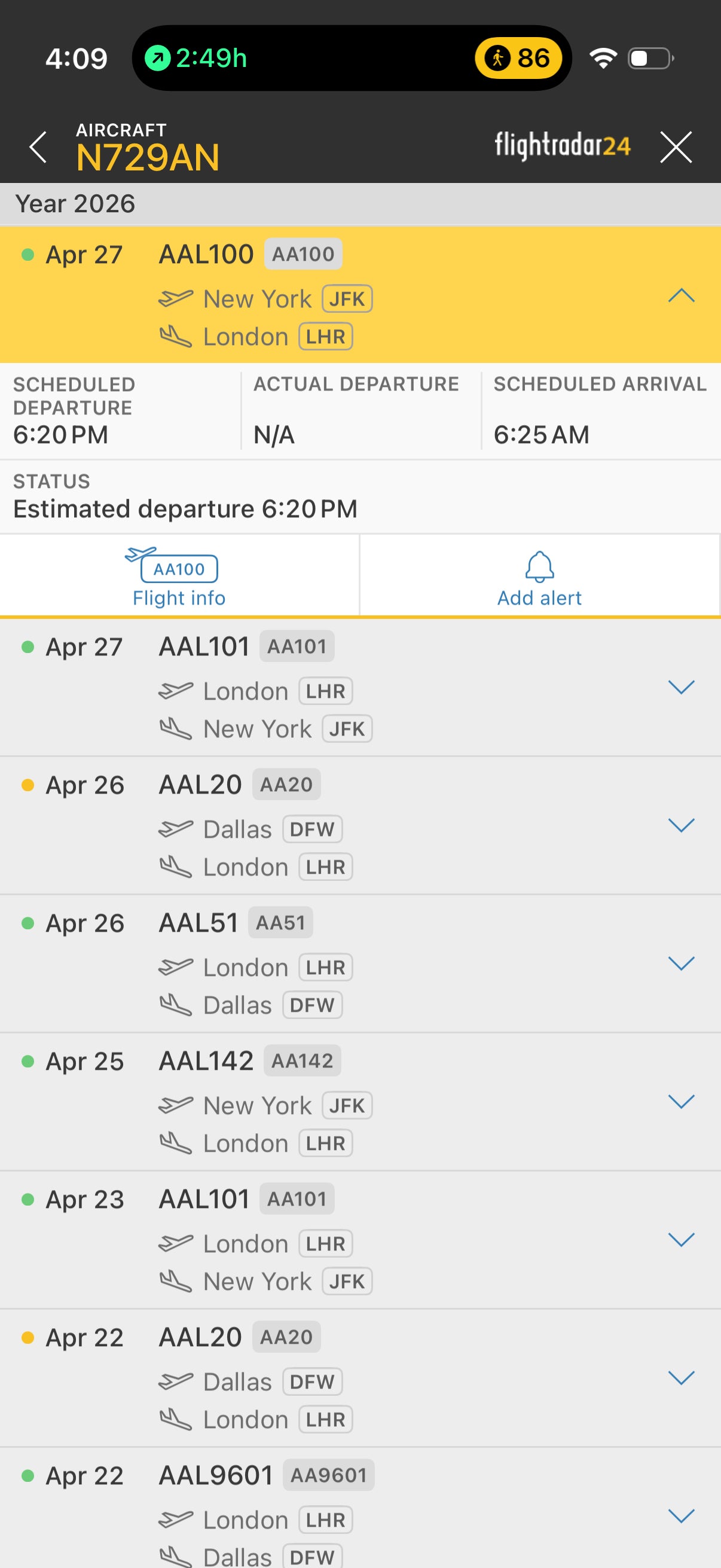This screenshot has width=721, height=1568.
Task: Tap the bell icon above Add alert
Action: tap(538, 566)
